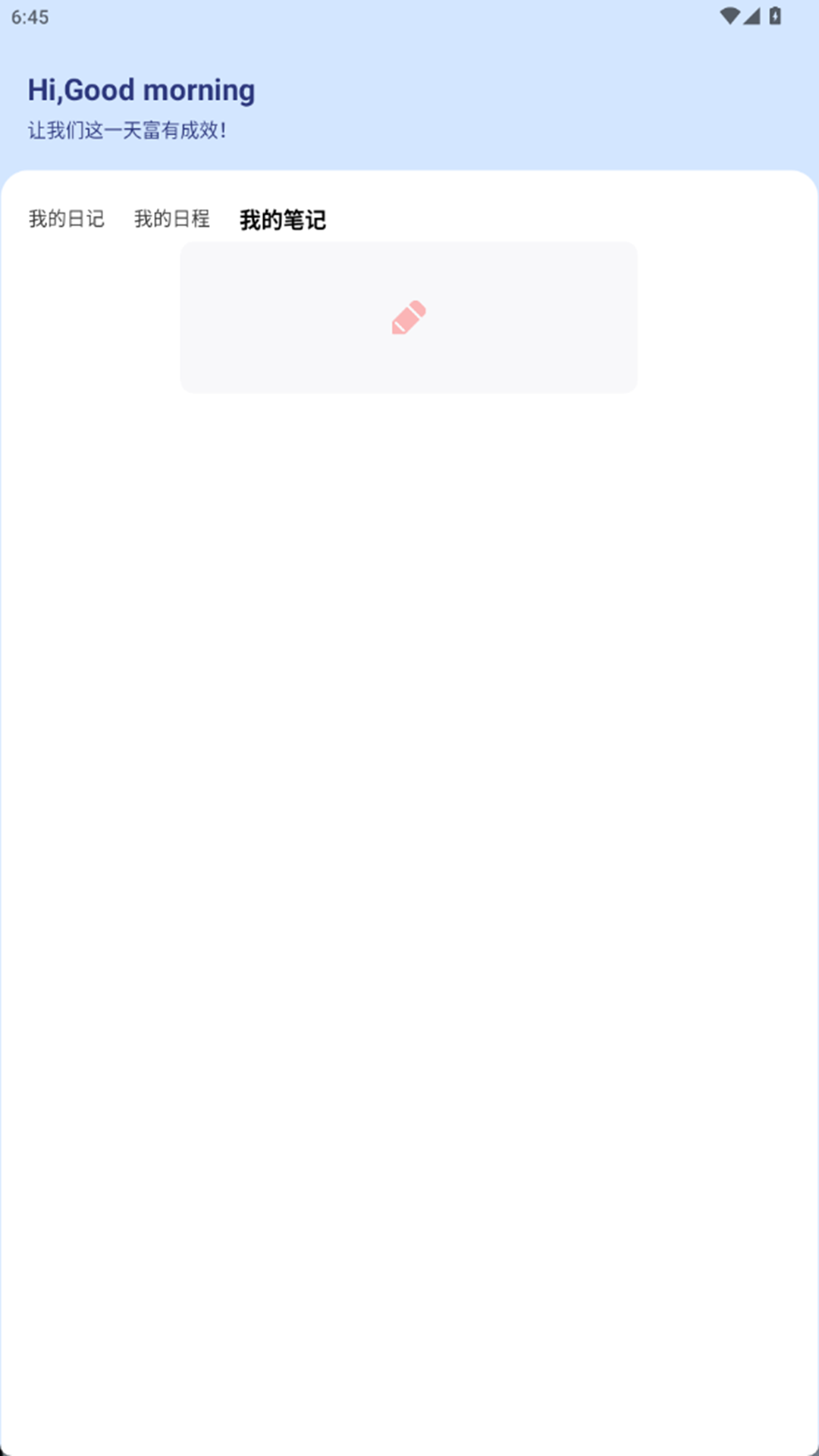819x1456 pixels.
Task: Switch to the 我的日记 tab
Action: point(66,219)
